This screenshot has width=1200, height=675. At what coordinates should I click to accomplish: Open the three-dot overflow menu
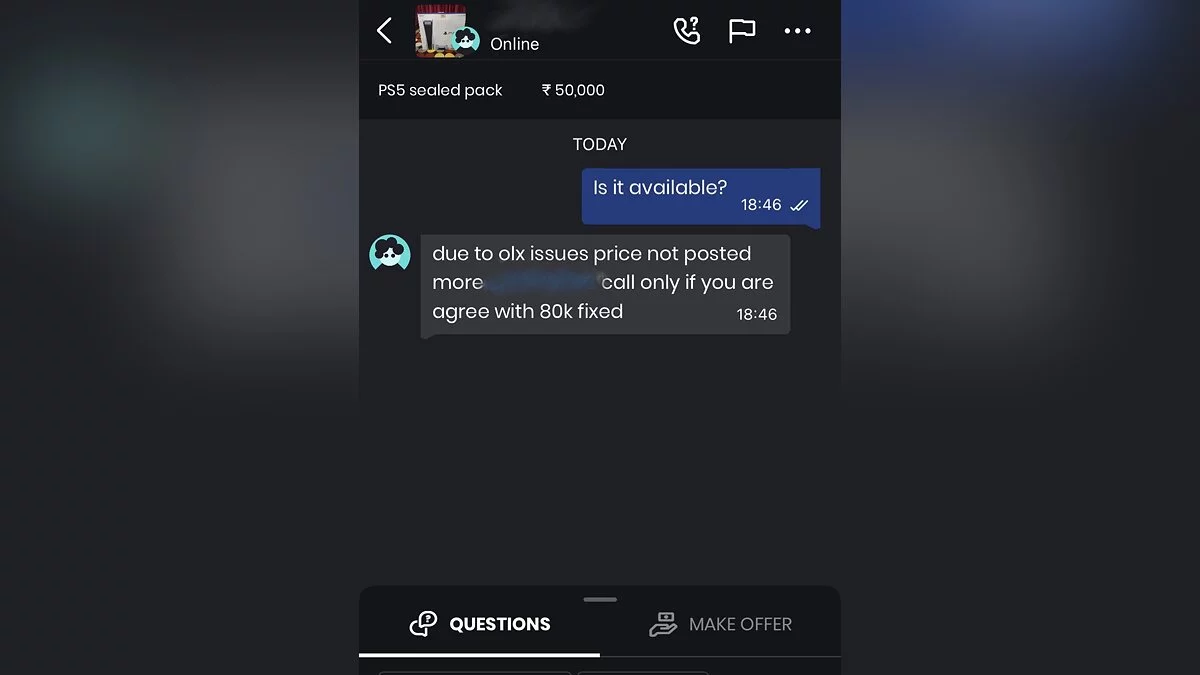tap(797, 31)
